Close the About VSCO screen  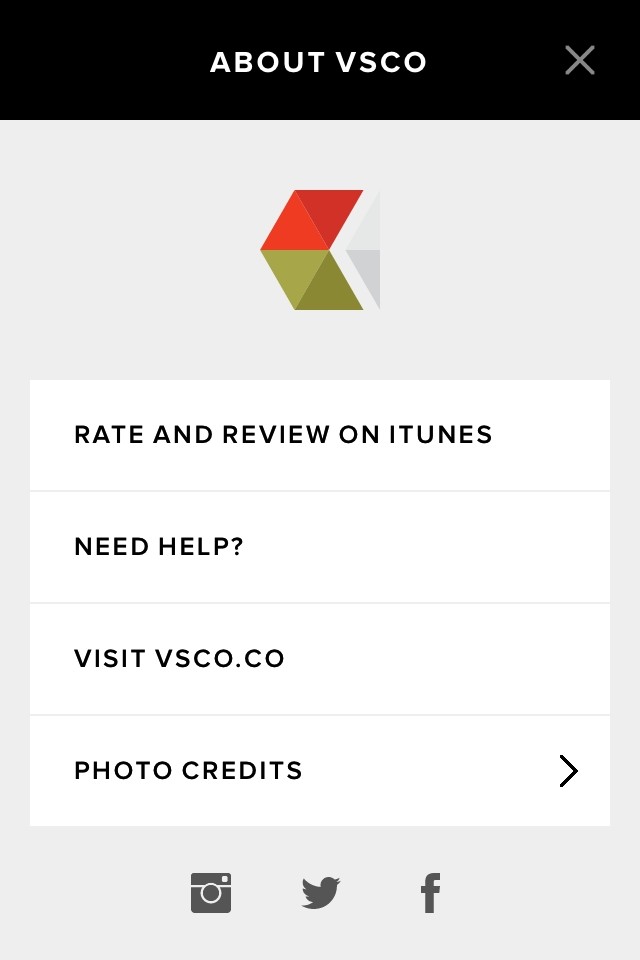point(580,61)
